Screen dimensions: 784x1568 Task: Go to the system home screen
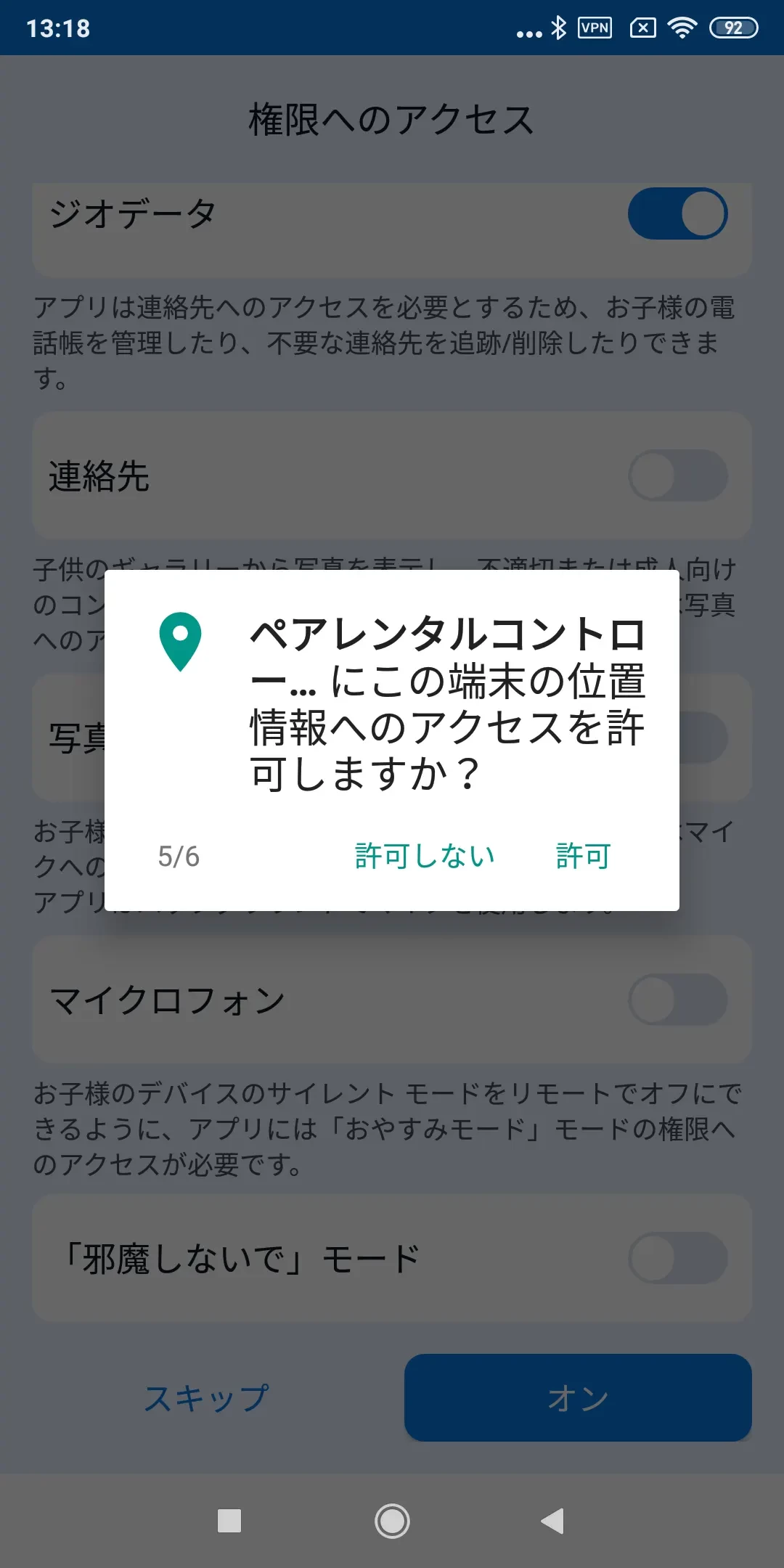(x=392, y=1521)
